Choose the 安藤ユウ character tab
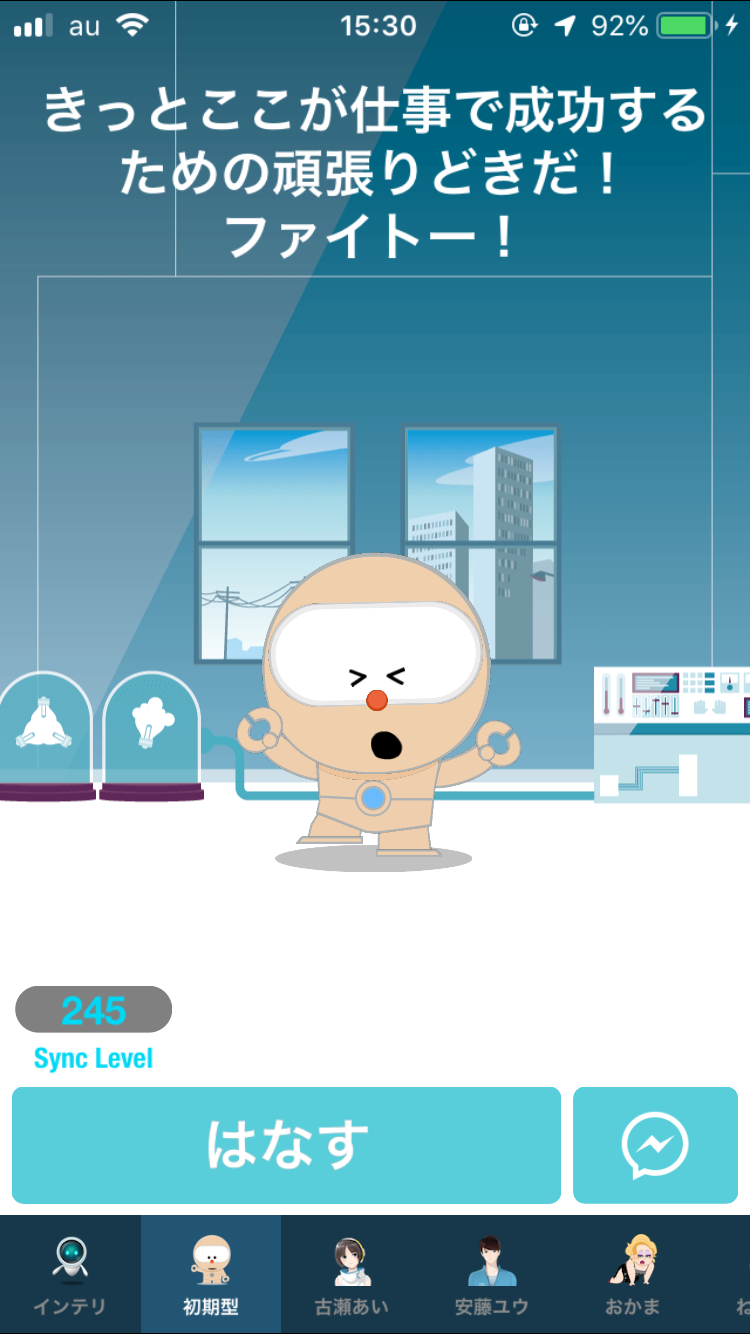Image resolution: width=750 pixels, height=1334 pixels. tap(492, 1275)
